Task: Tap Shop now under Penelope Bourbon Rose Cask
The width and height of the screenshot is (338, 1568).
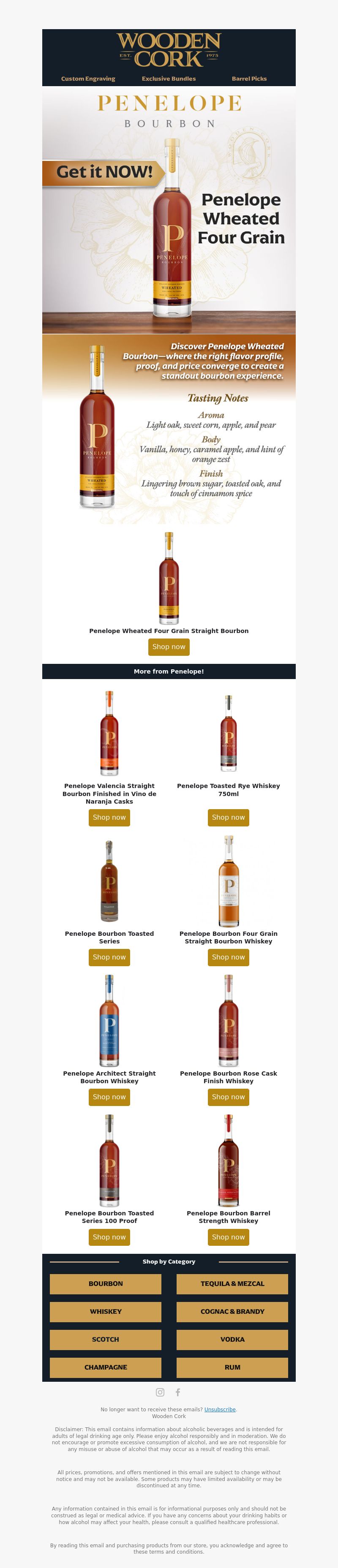Action: click(229, 1096)
